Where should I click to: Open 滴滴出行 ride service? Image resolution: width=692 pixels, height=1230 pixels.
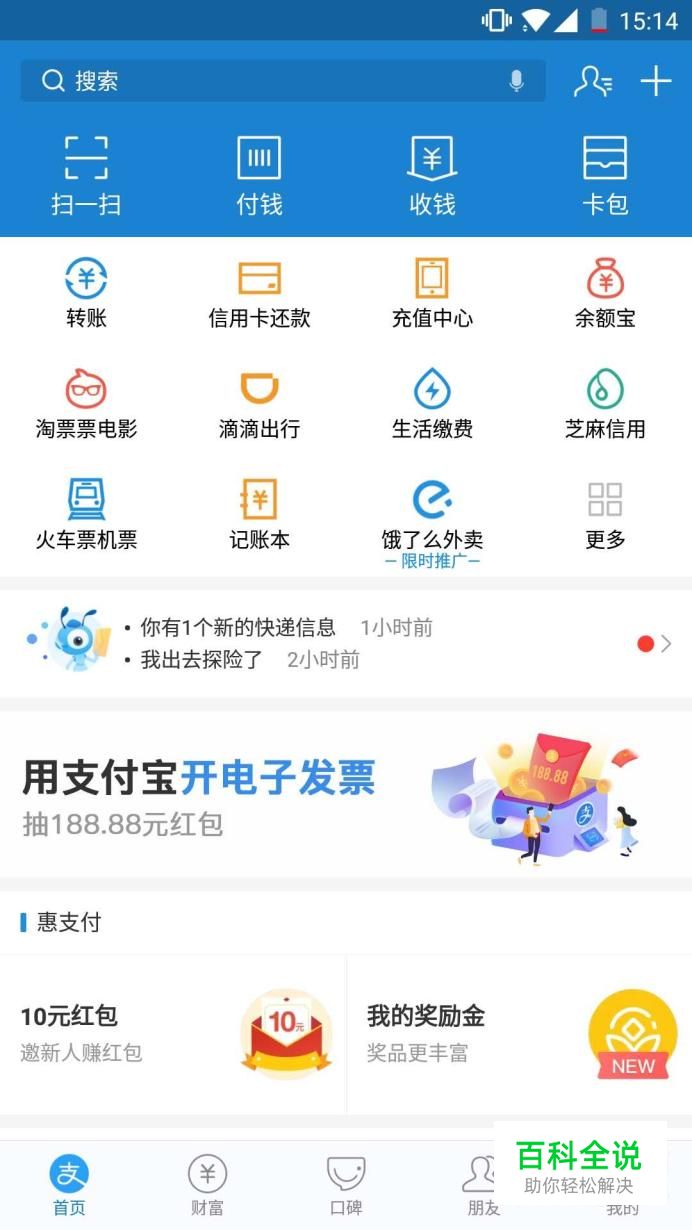259,403
